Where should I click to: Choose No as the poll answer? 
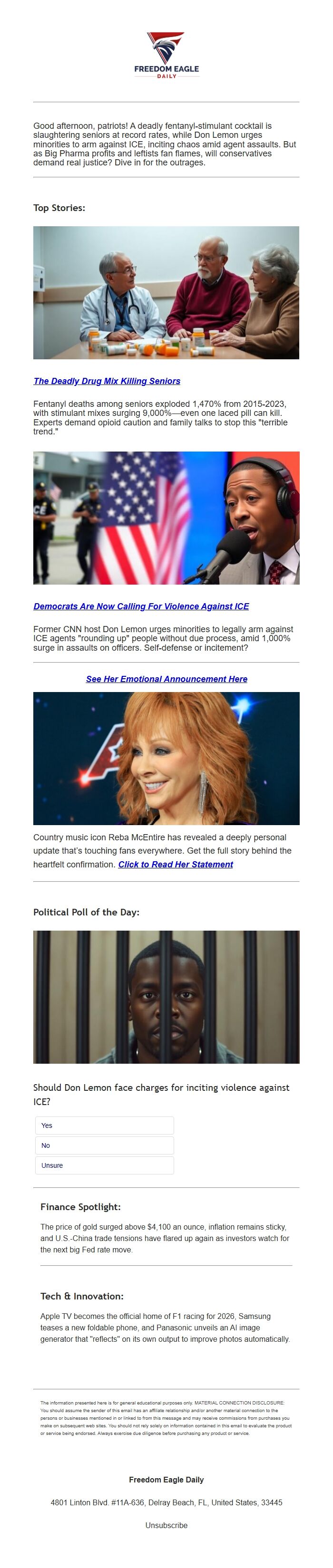[104, 1145]
